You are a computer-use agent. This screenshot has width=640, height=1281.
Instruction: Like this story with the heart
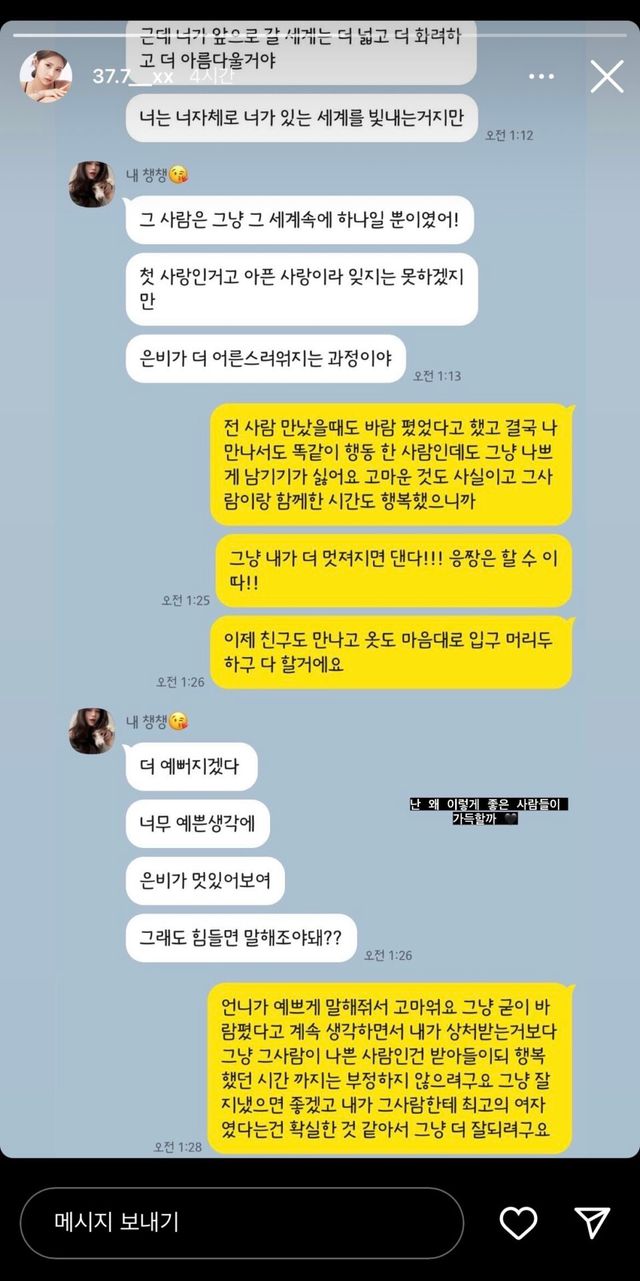tap(518, 1222)
